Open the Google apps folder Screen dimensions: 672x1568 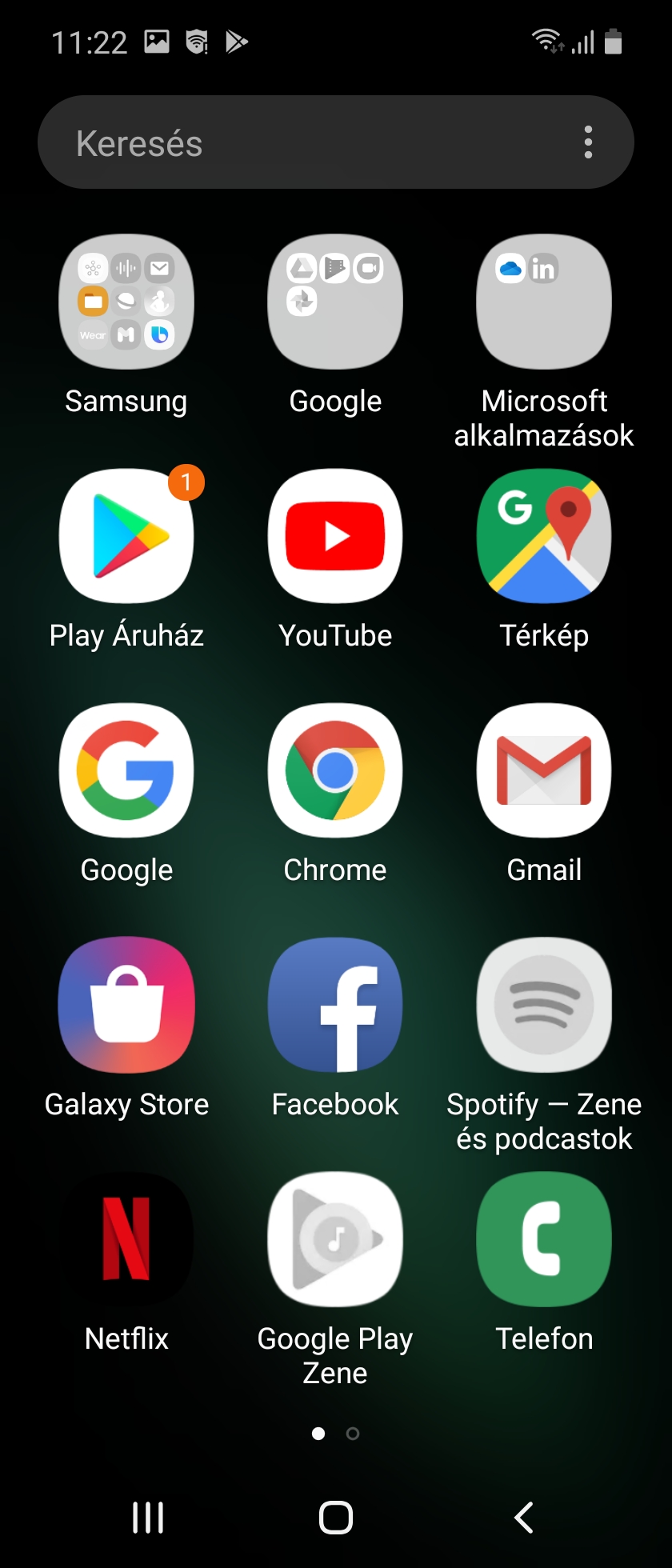[x=335, y=302]
